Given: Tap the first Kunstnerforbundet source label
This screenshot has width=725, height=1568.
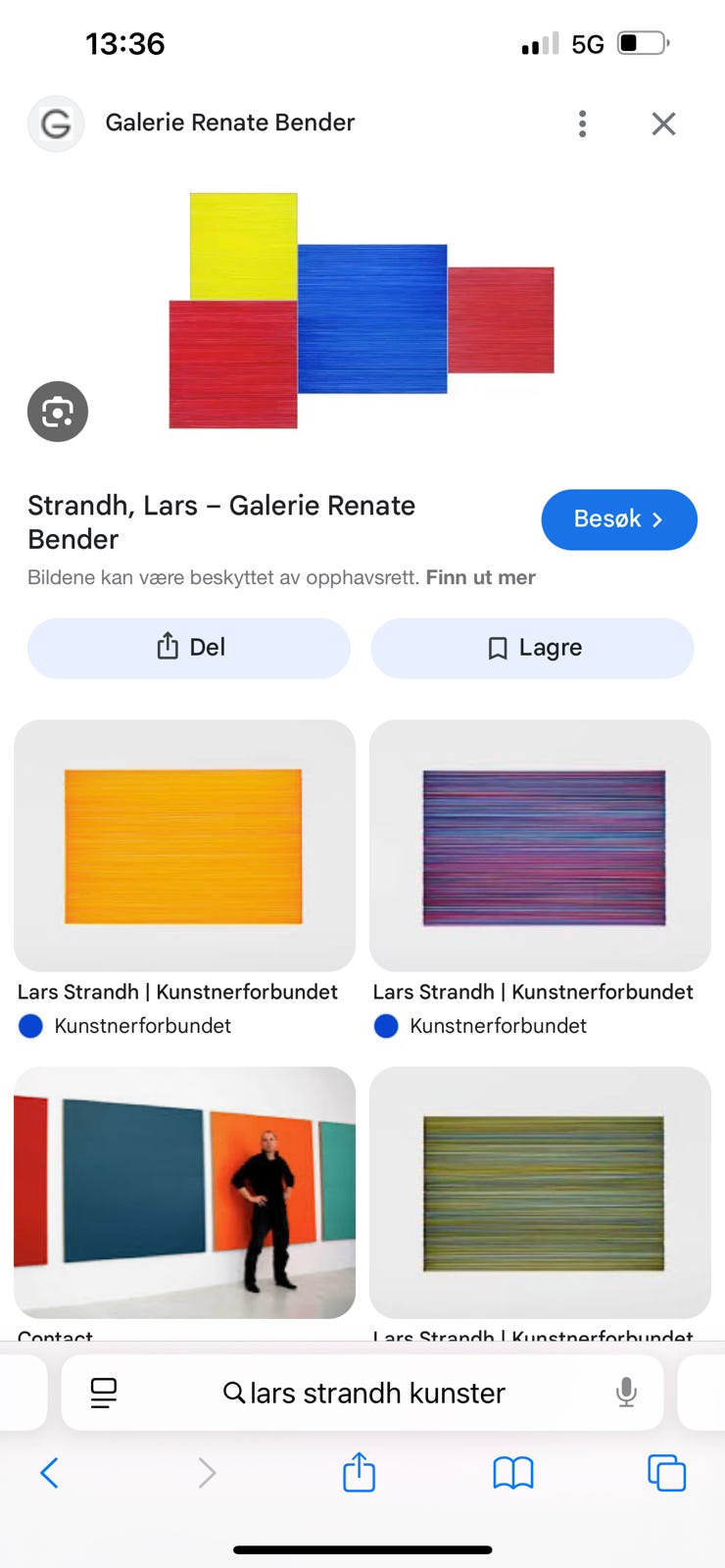Looking at the screenshot, I should coord(144,1026).
